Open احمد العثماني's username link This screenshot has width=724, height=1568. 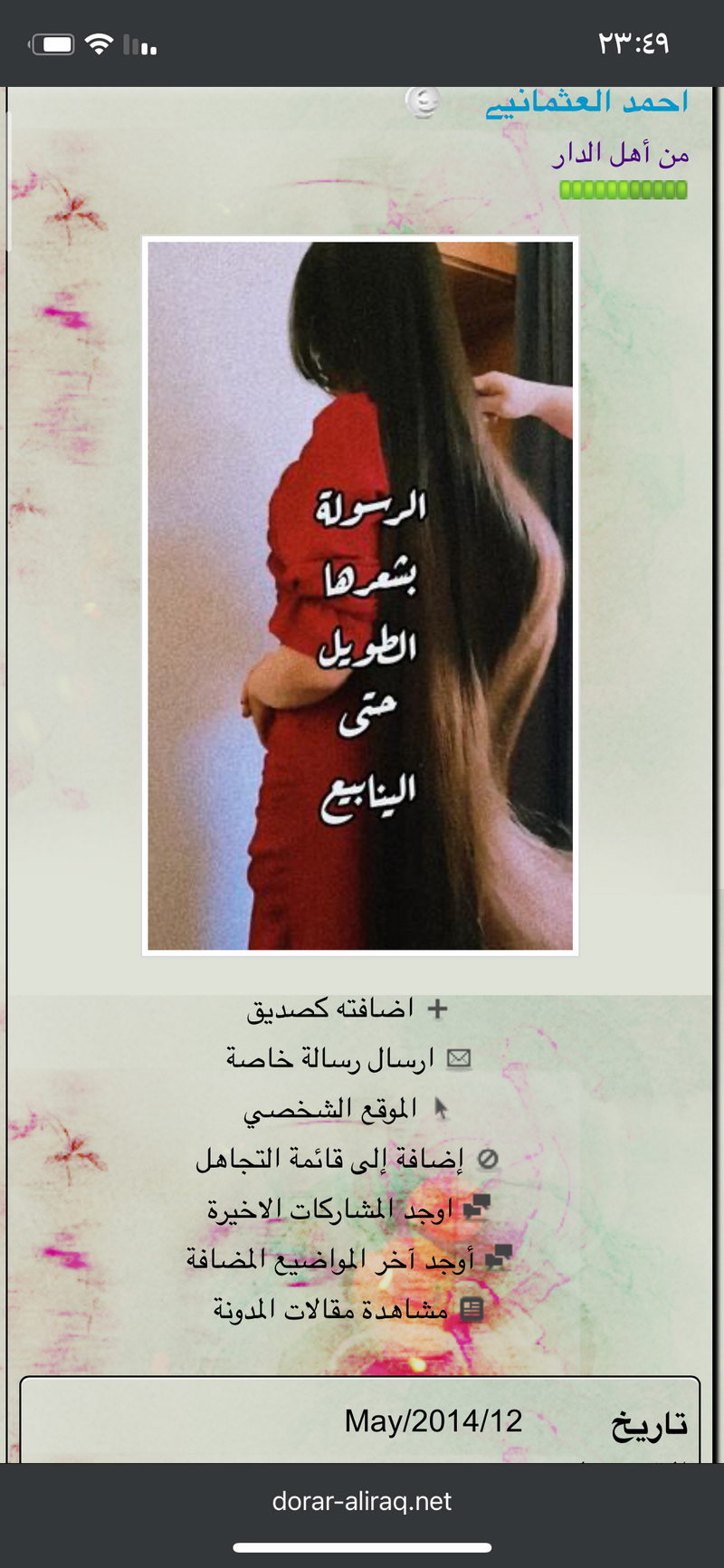[x=587, y=103]
